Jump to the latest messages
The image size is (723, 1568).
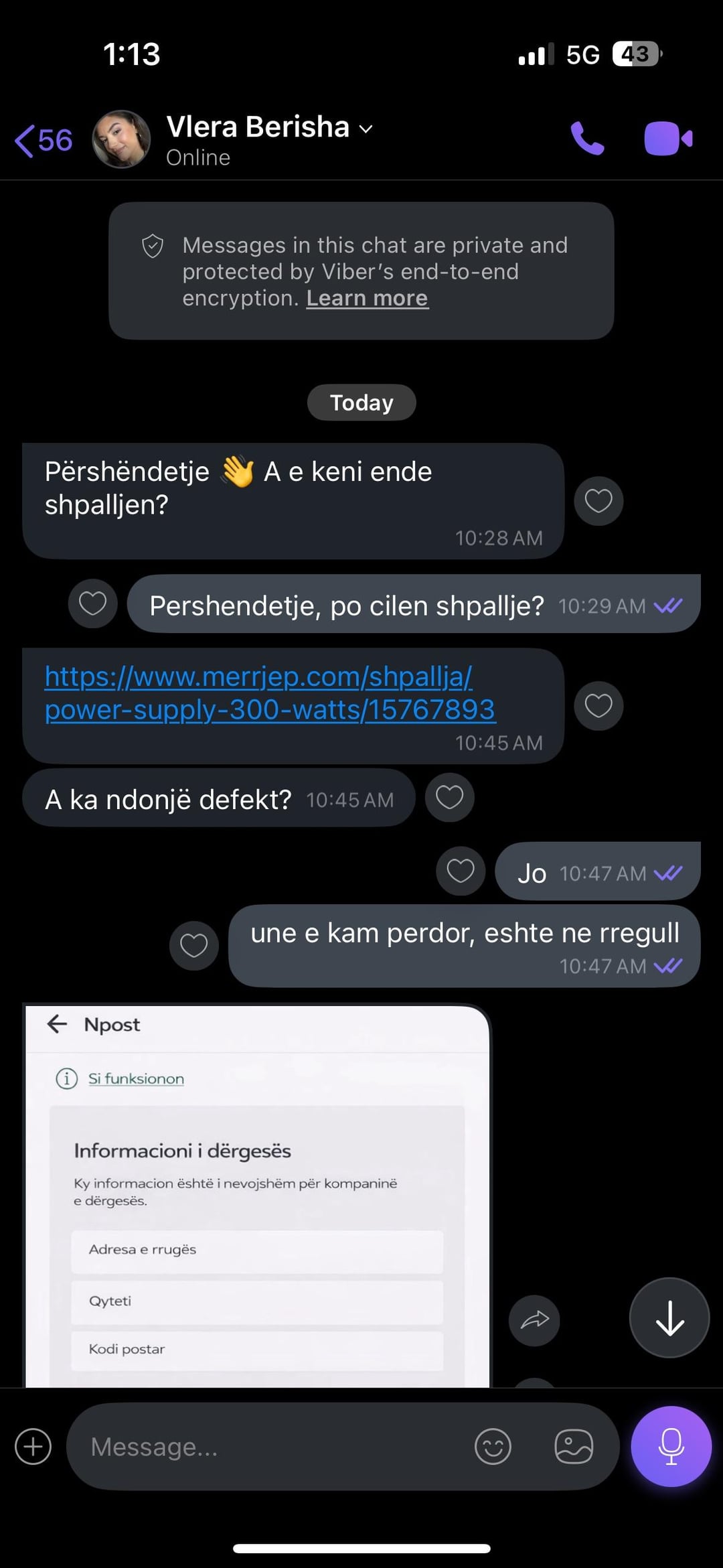(669, 1317)
